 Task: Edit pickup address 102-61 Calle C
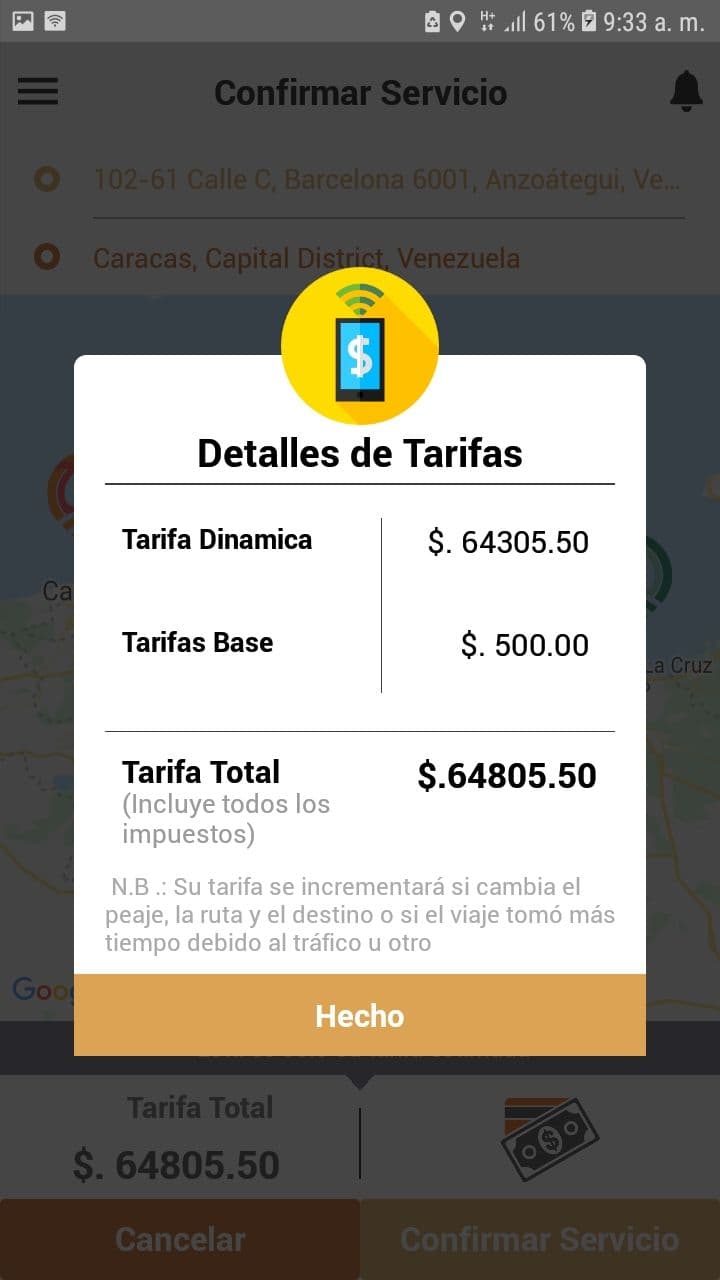388,180
